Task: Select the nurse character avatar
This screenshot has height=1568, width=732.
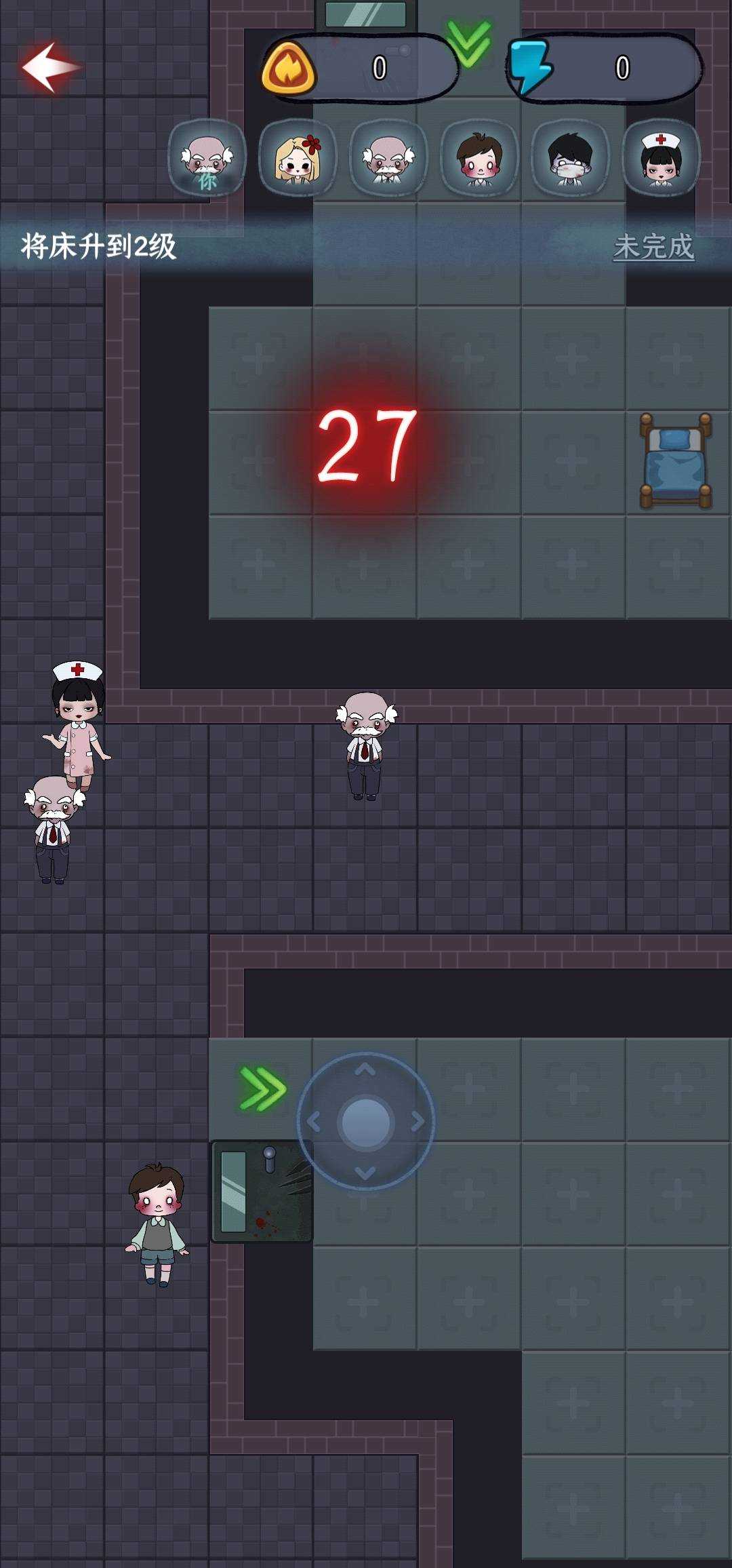Action: (660, 159)
